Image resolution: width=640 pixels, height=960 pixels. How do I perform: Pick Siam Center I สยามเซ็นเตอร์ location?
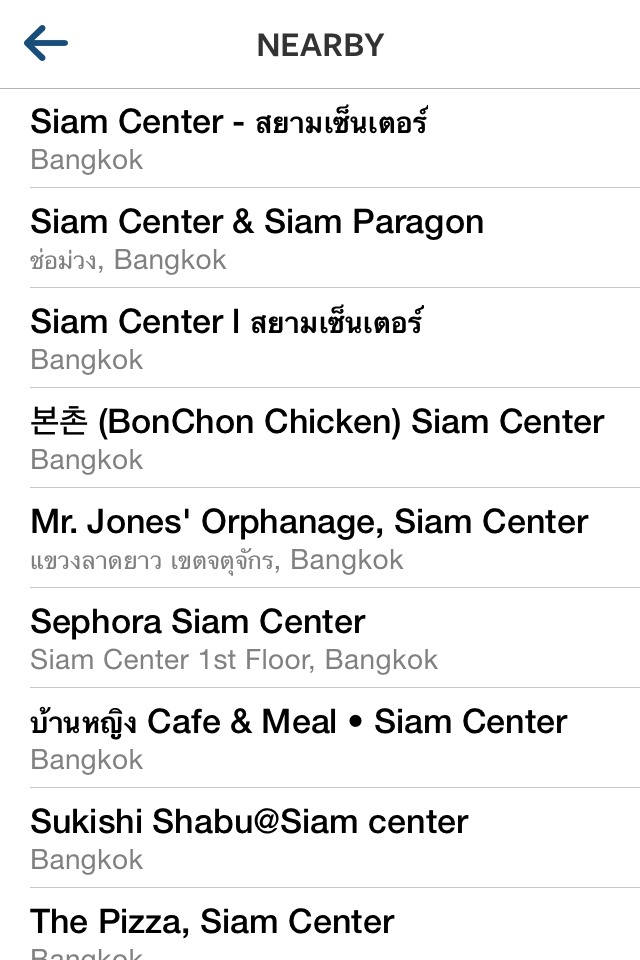228,338
